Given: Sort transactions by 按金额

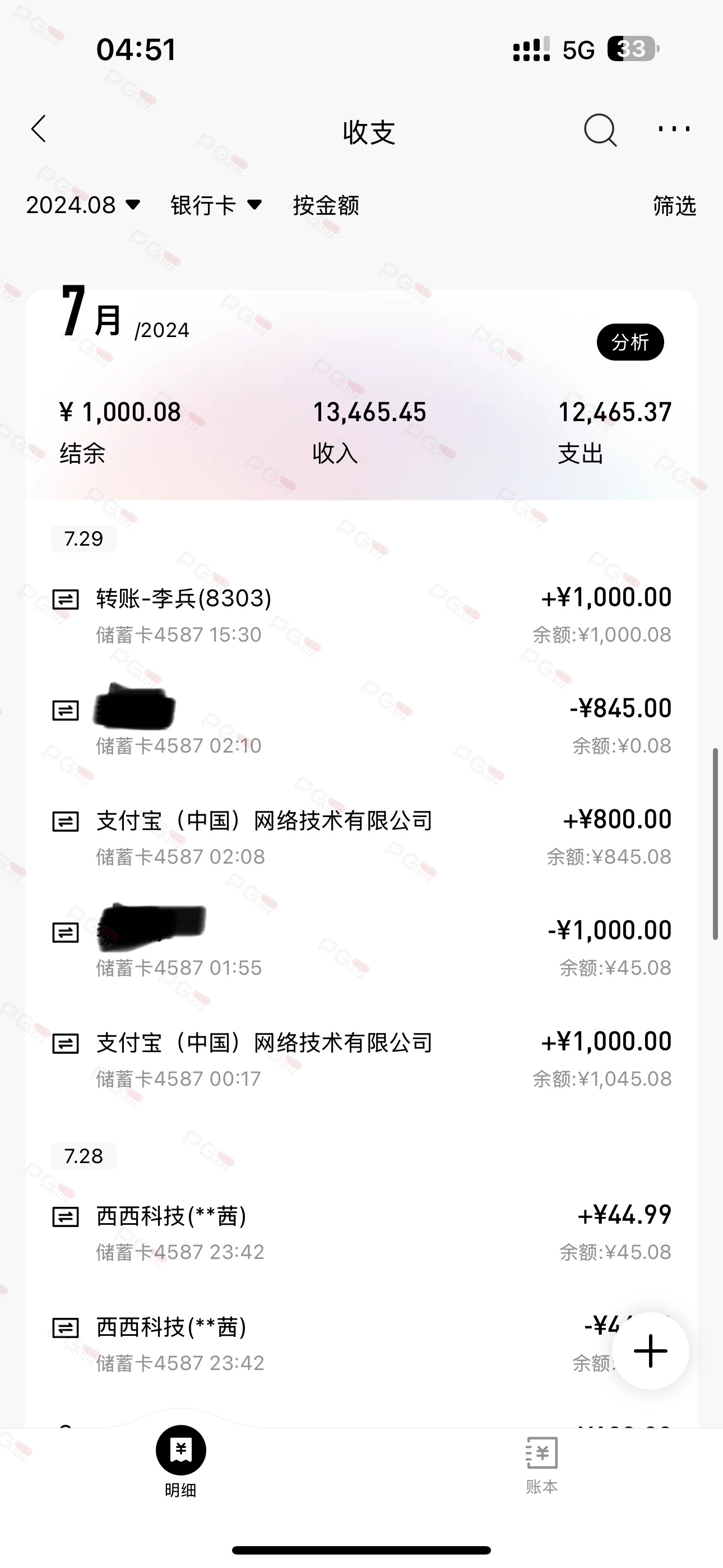Looking at the screenshot, I should point(326,205).
